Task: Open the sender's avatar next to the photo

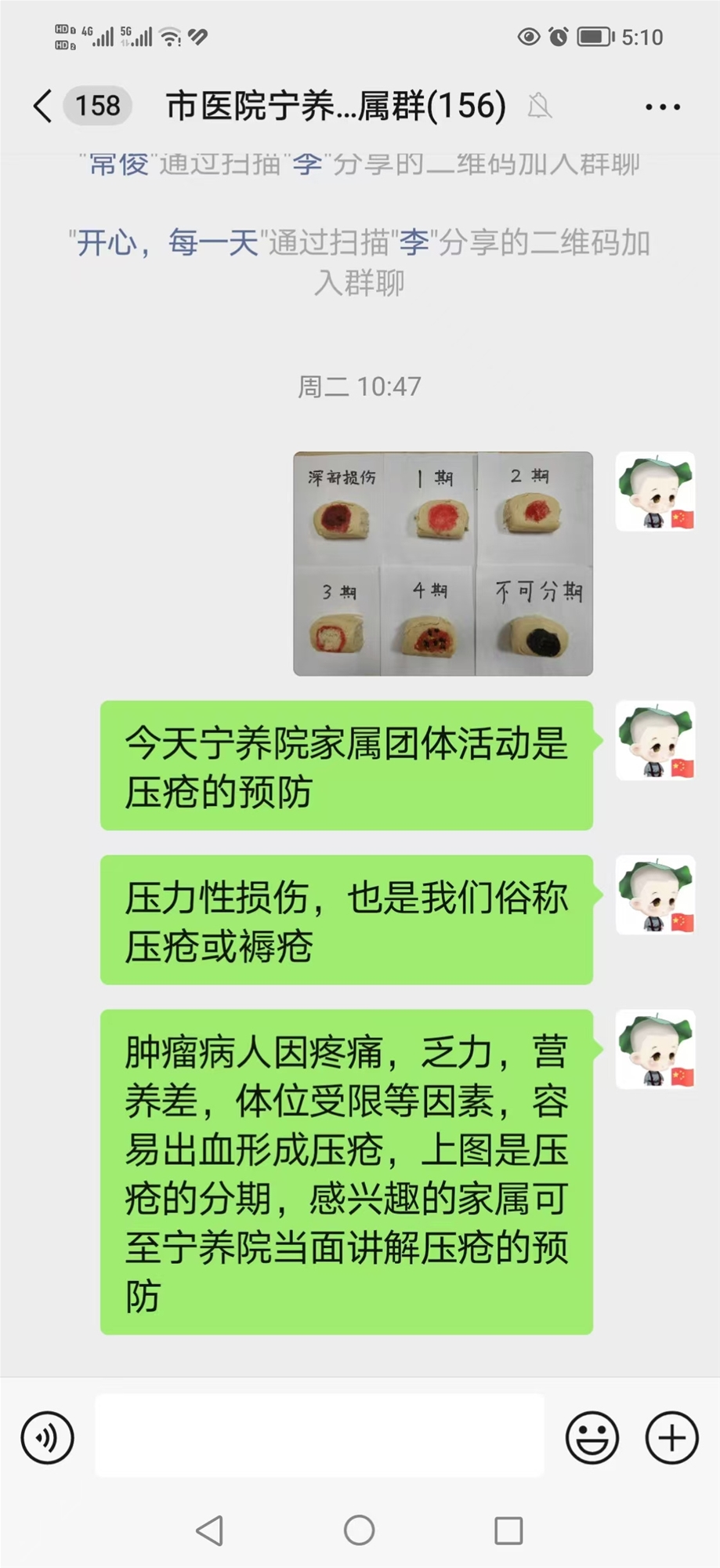Action: (655, 492)
